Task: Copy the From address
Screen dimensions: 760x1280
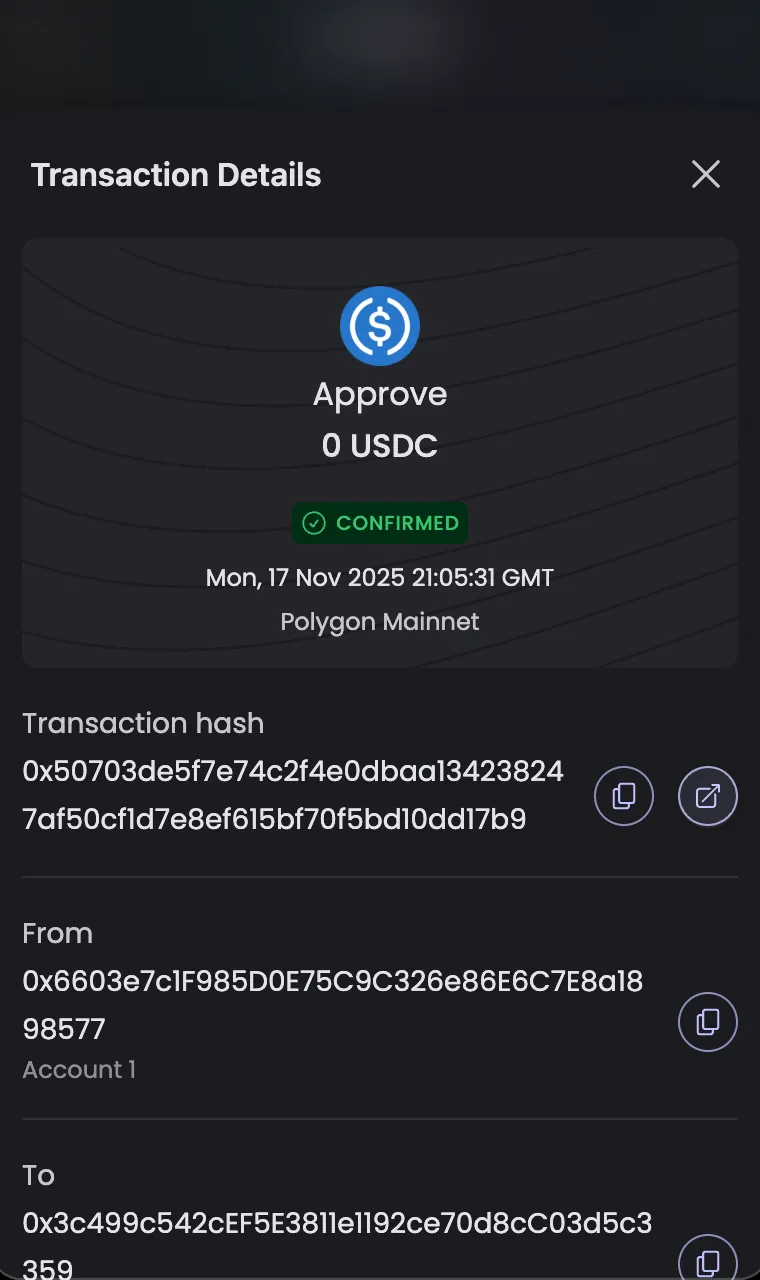Action: pos(707,1022)
